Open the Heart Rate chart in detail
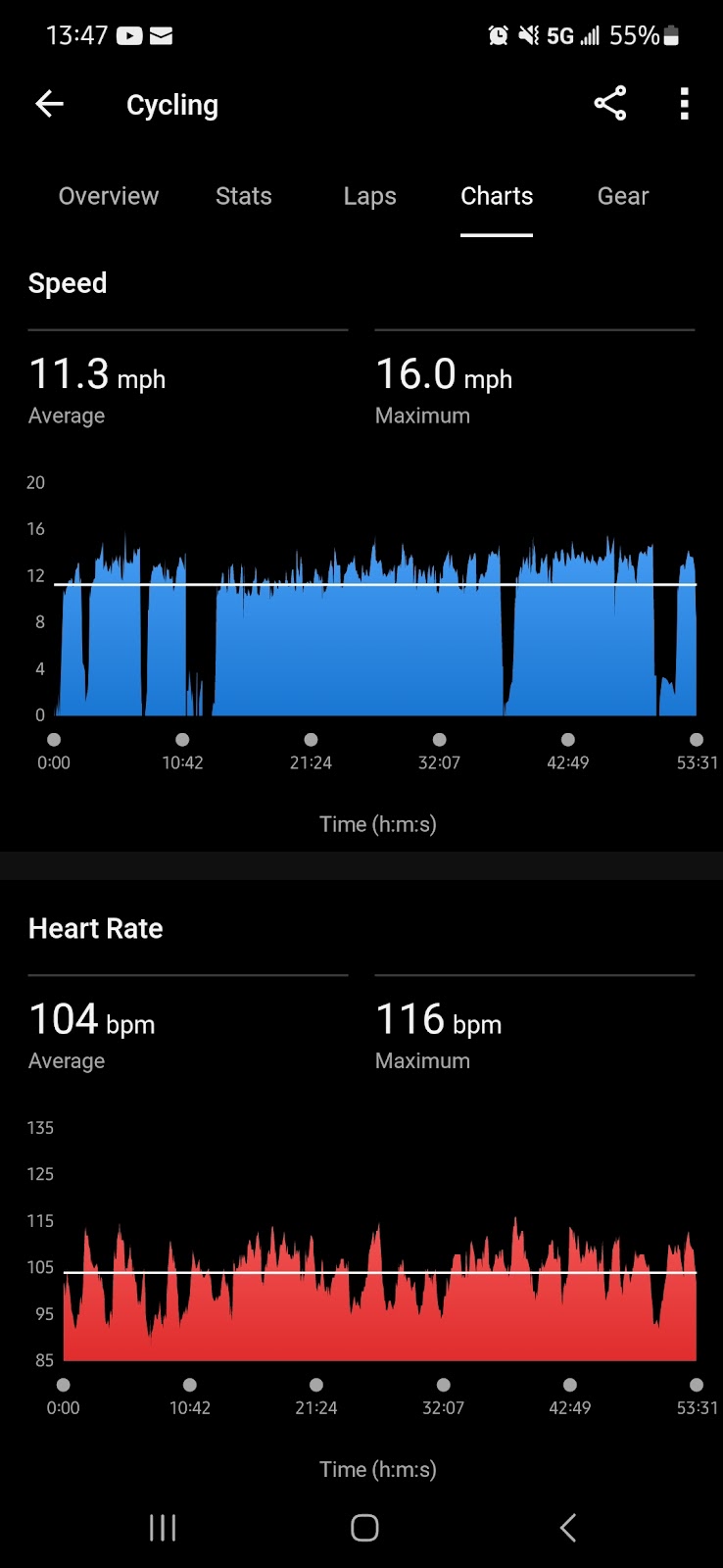The height and width of the screenshot is (1568, 723). [x=376, y=1274]
